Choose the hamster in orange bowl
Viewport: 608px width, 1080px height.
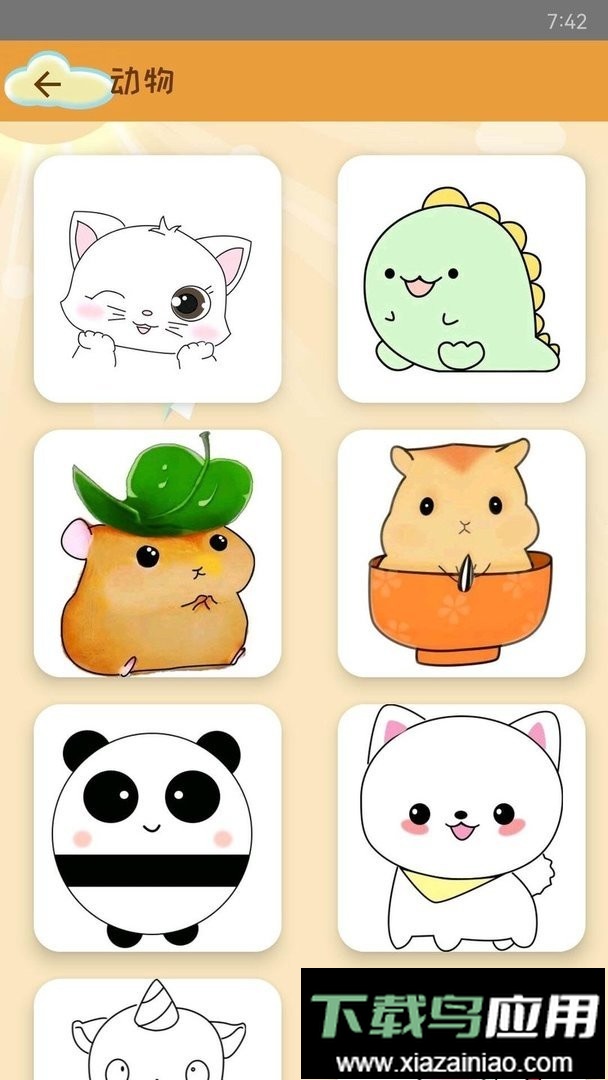(461, 553)
